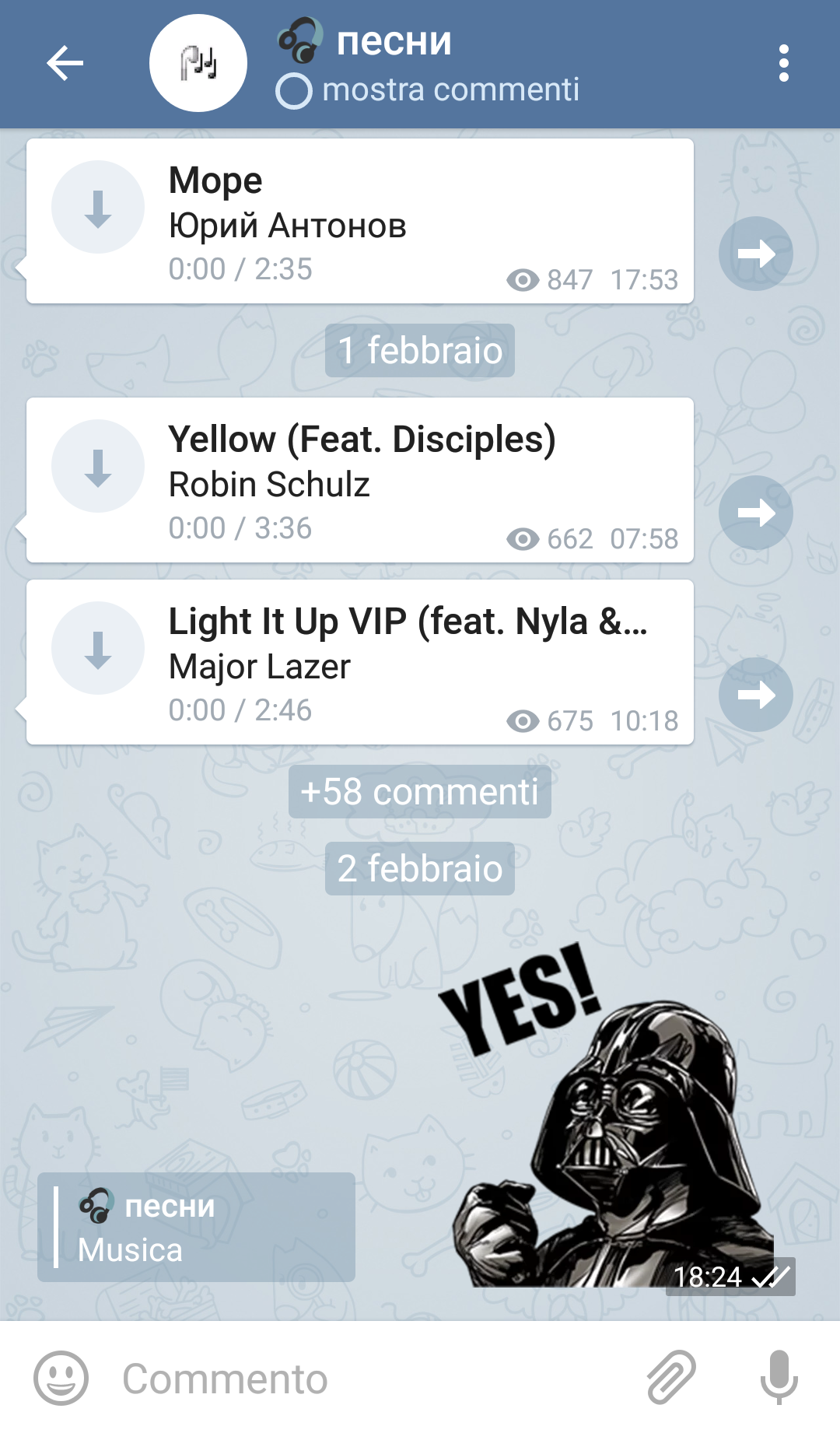Forward the Море audio message
Screen dimensions: 840x1433
pos(756,254)
